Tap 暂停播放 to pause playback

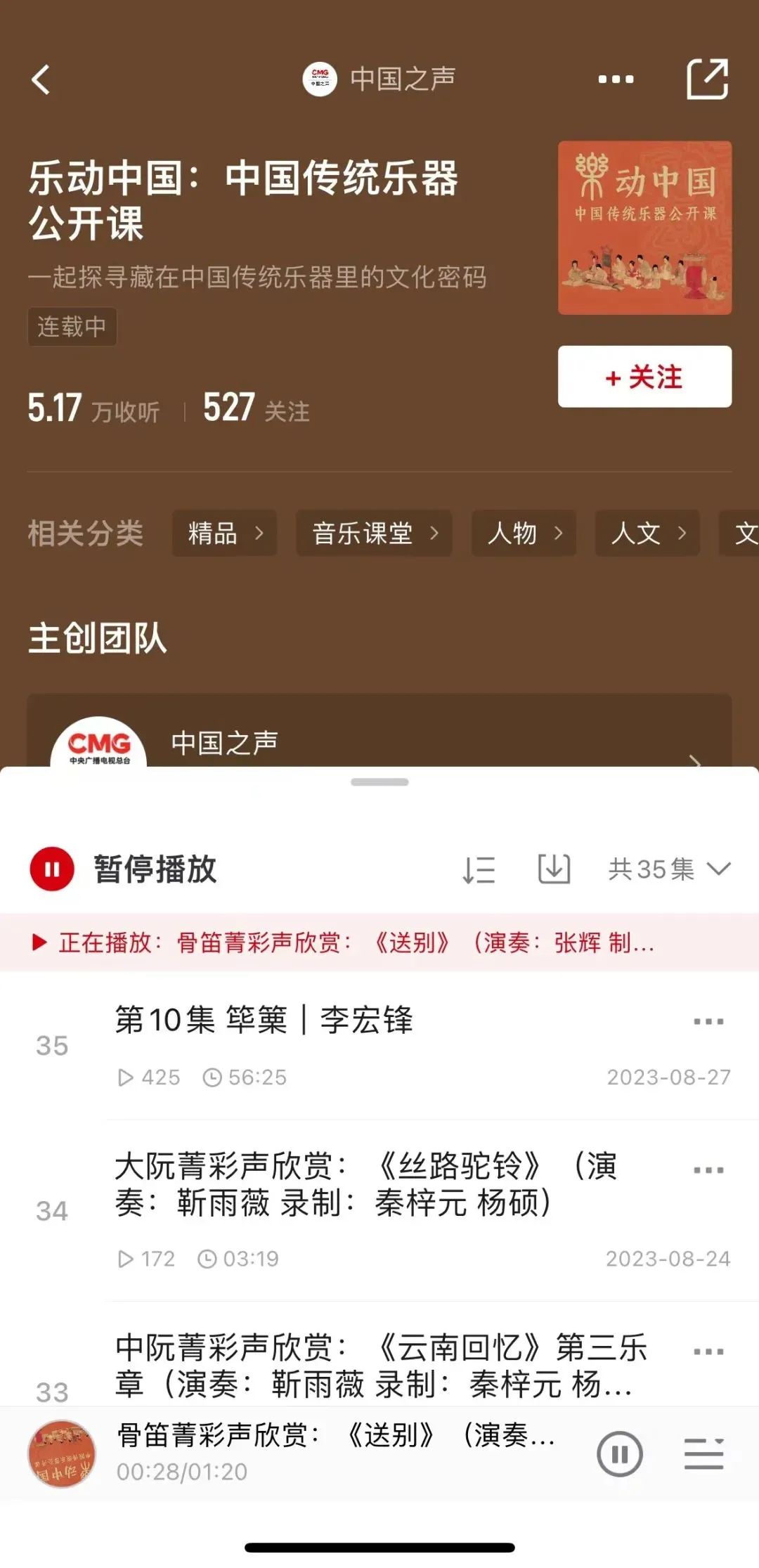coord(124,869)
